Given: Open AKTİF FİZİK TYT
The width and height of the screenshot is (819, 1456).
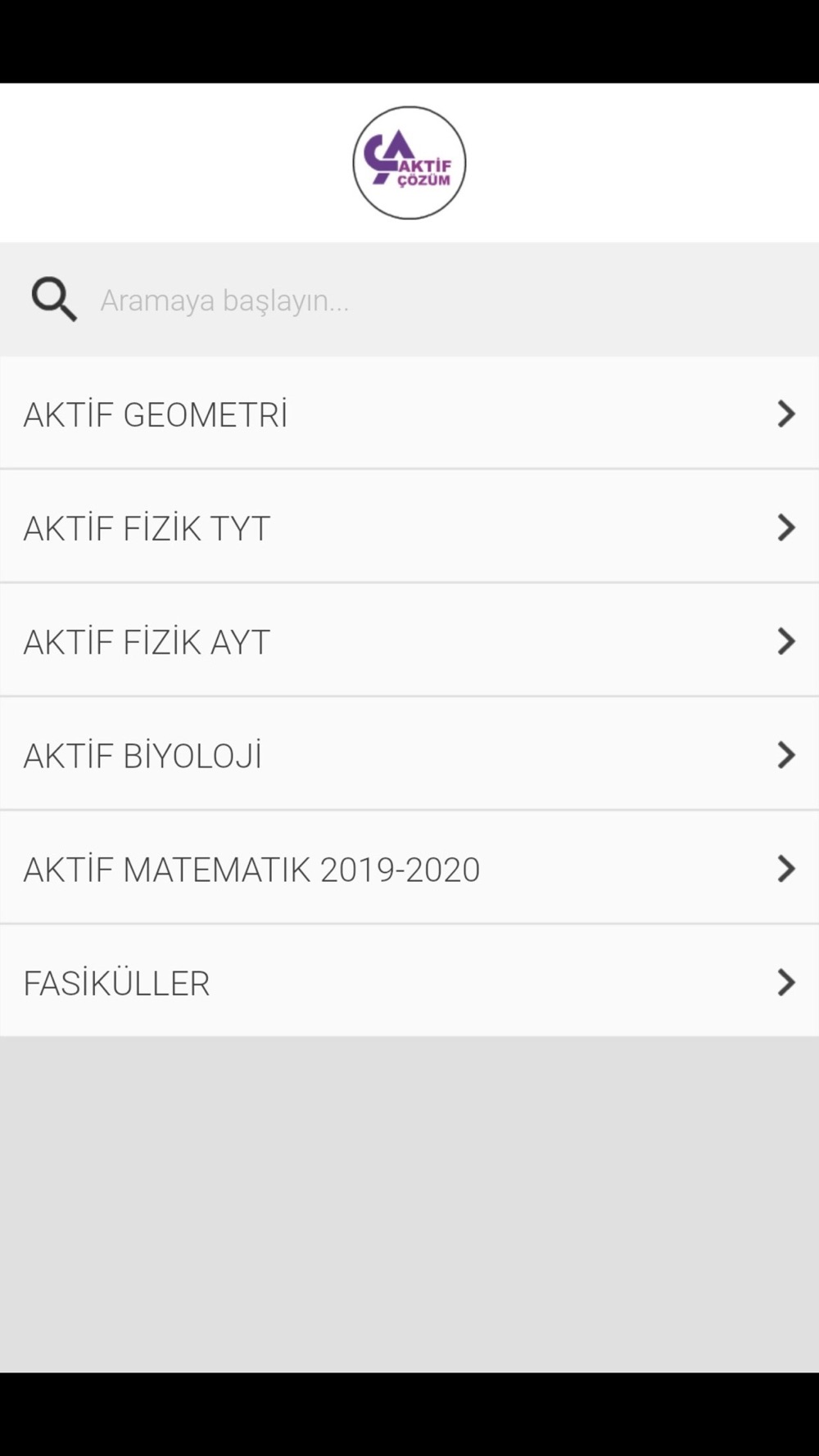Looking at the screenshot, I should (x=409, y=527).
